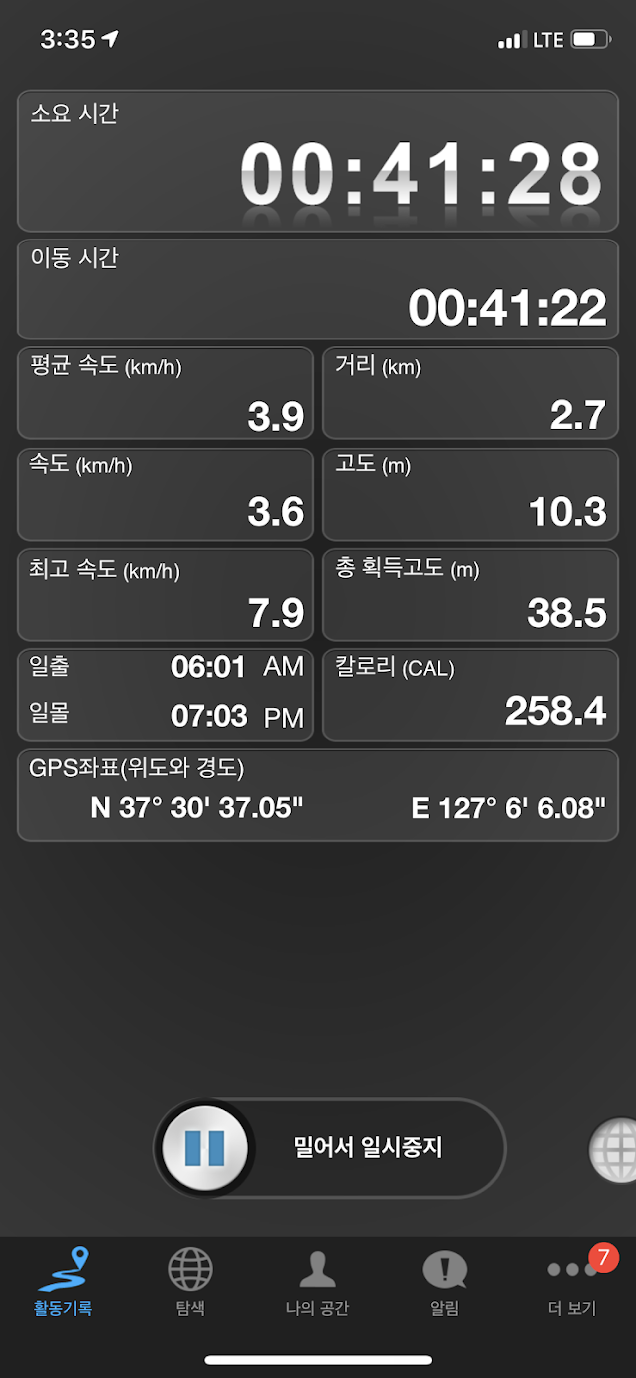The height and width of the screenshot is (1378, 636).
Task: Switch to the 탐색 tab
Action: (x=190, y=1282)
